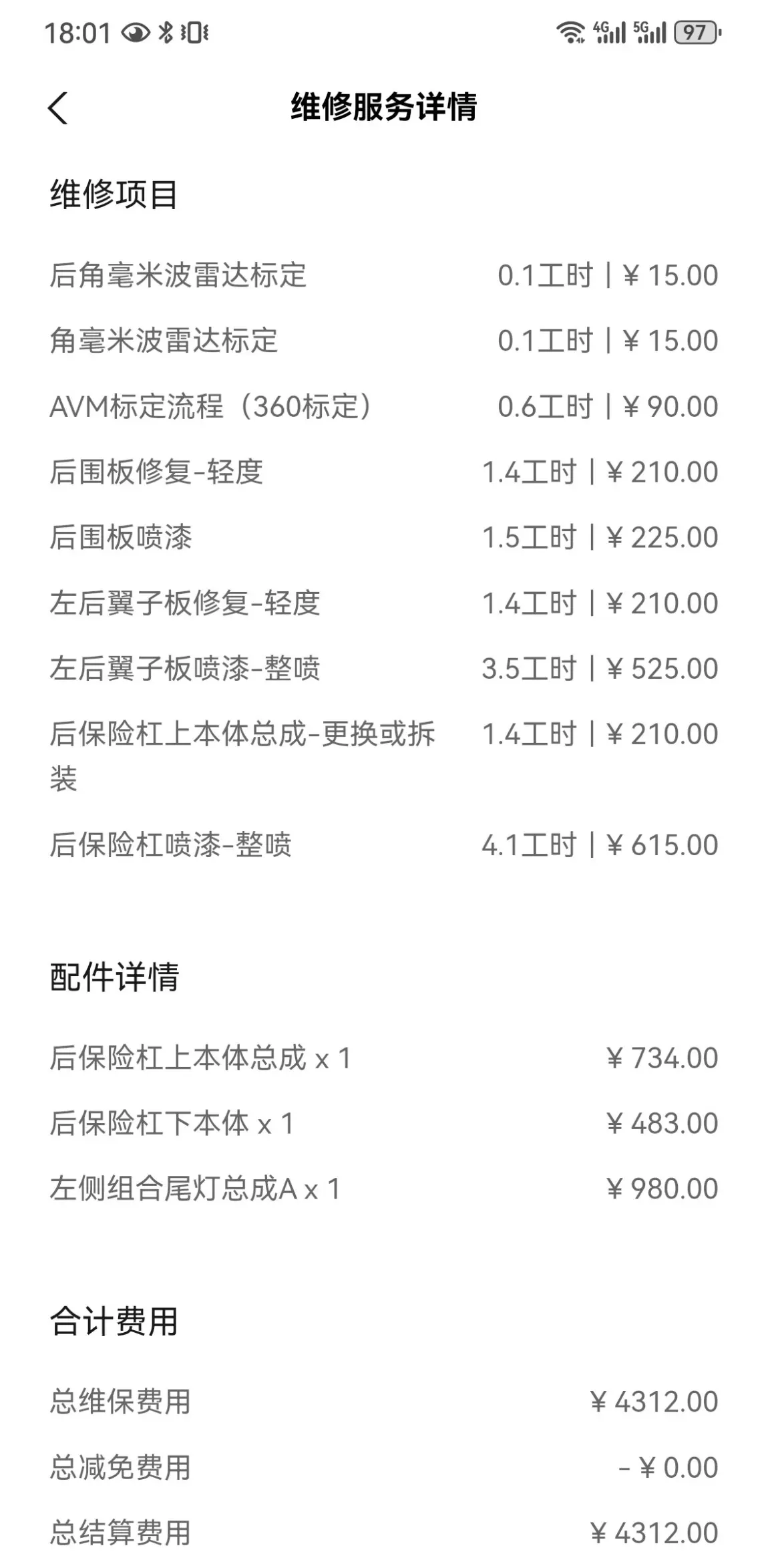Viewport: 768px width, 1568px height.
Task: Go back from the repair service details page
Action: pos(58,108)
